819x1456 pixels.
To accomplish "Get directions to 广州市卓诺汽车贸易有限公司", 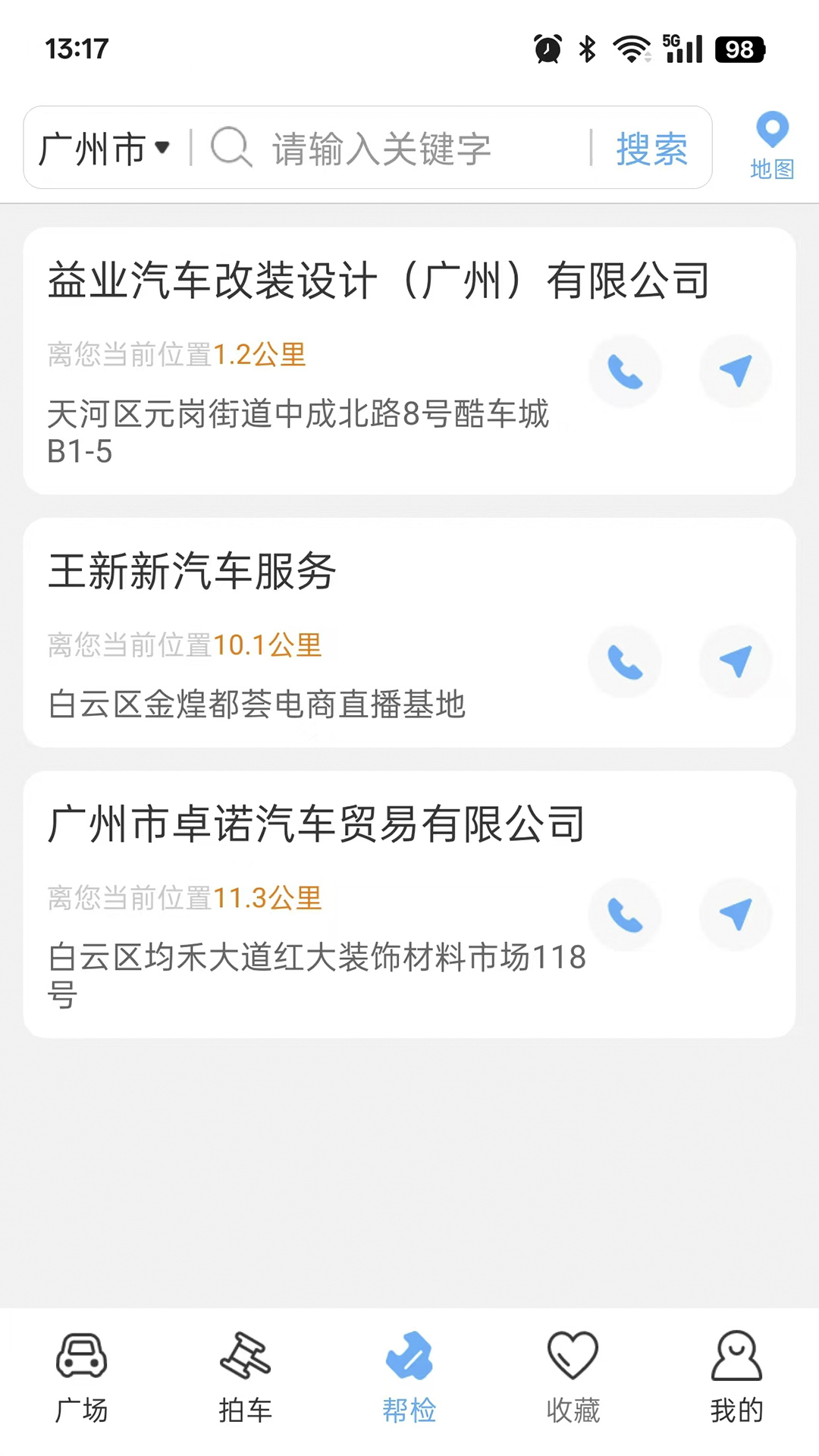I will coord(735,915).
